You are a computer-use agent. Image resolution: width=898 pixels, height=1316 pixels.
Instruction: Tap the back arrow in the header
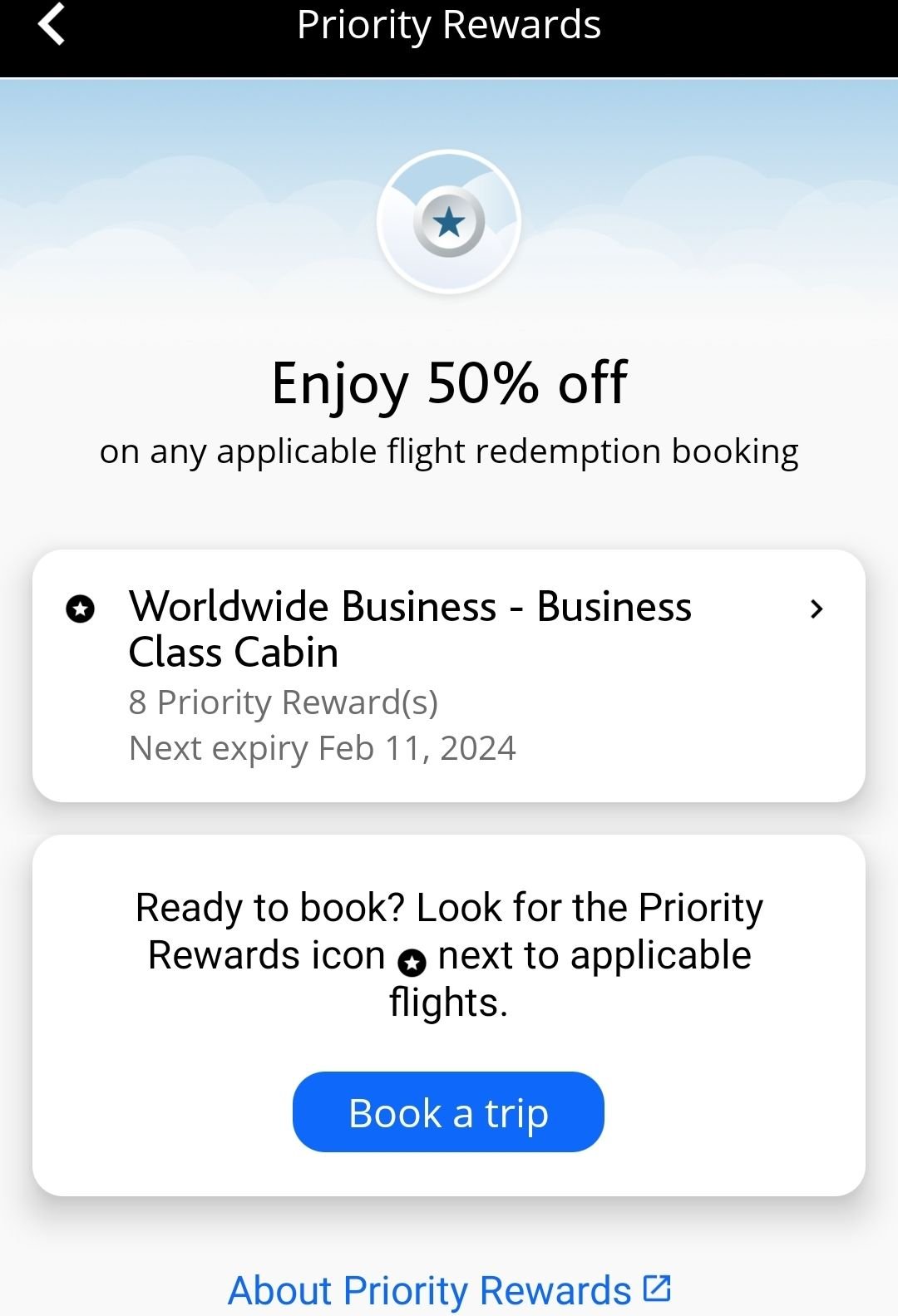(x=53, y=25)
